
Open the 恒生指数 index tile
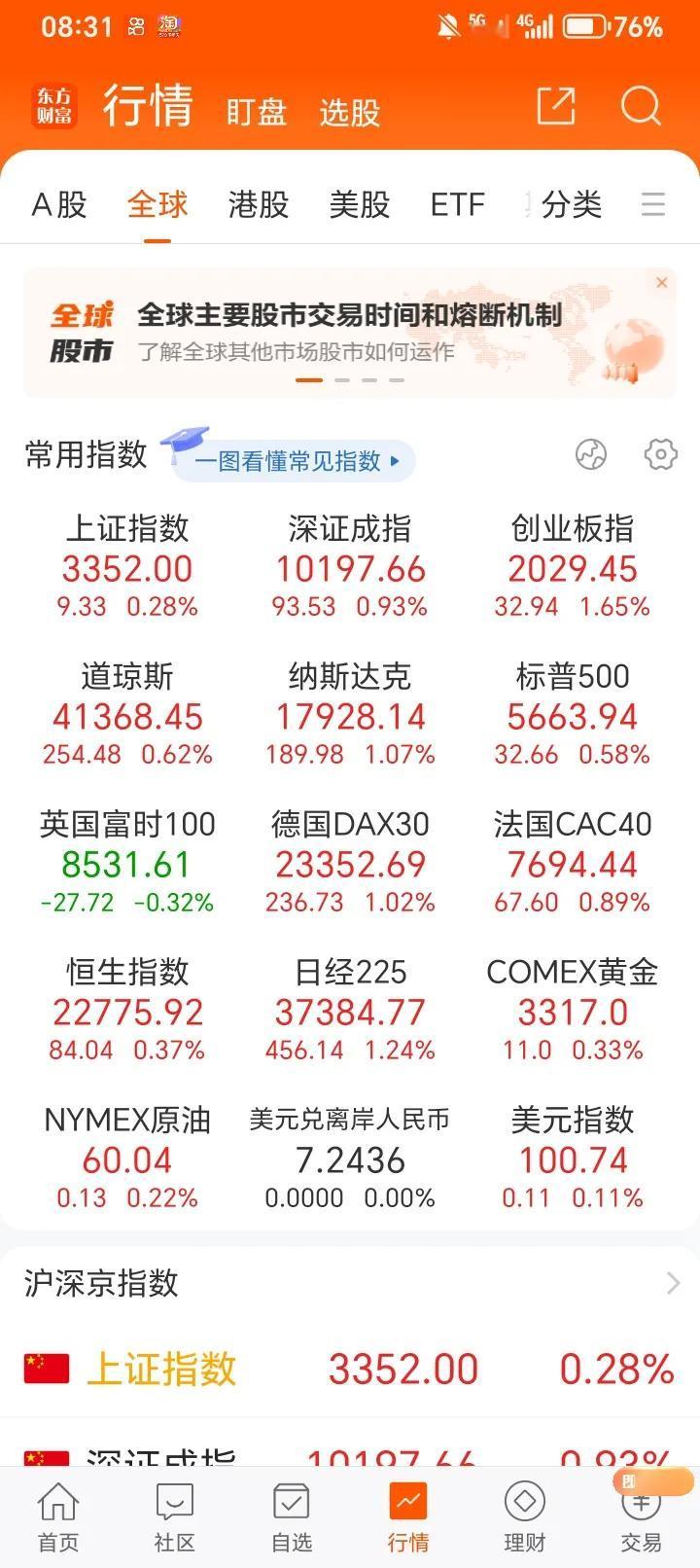pos(127,1010)
